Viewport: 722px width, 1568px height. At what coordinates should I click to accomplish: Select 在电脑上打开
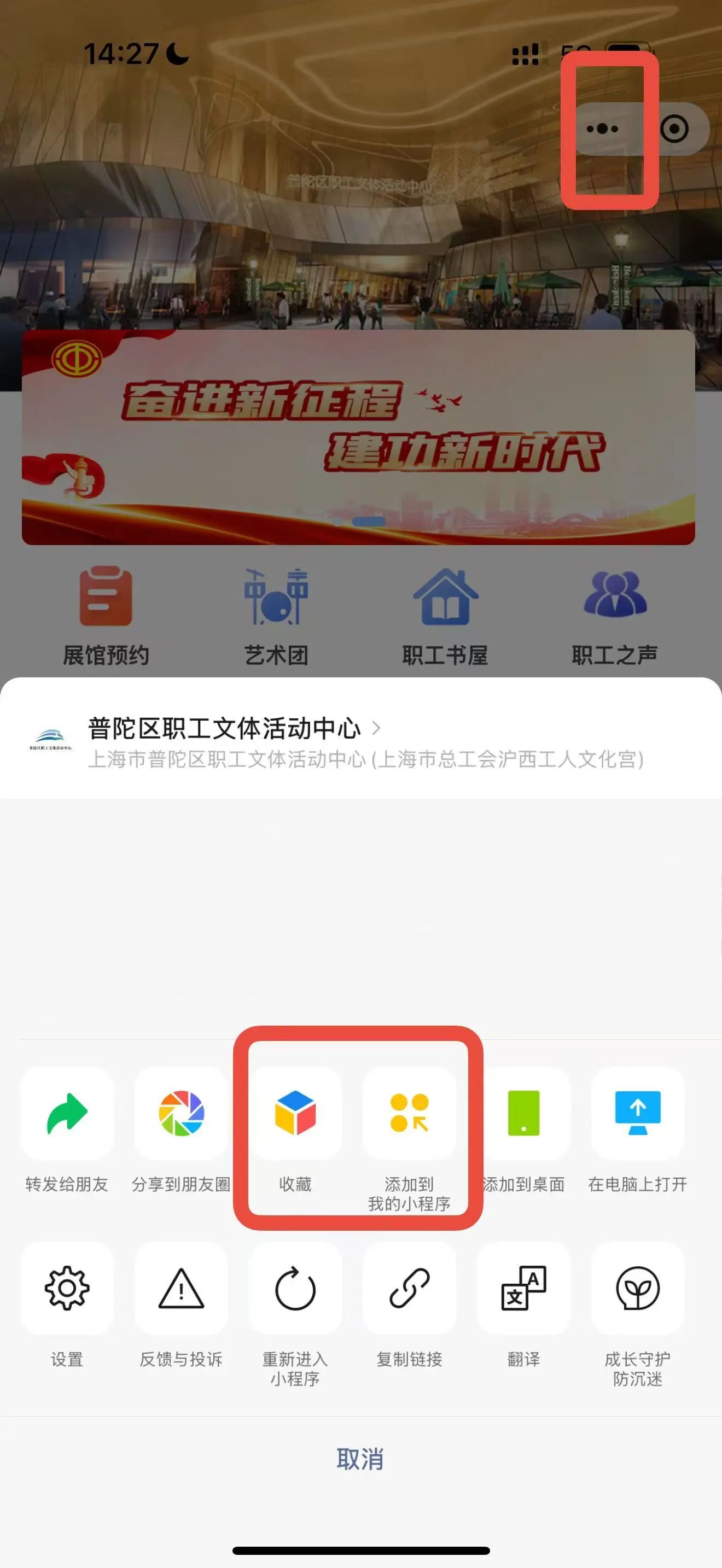pos(637,1114)
